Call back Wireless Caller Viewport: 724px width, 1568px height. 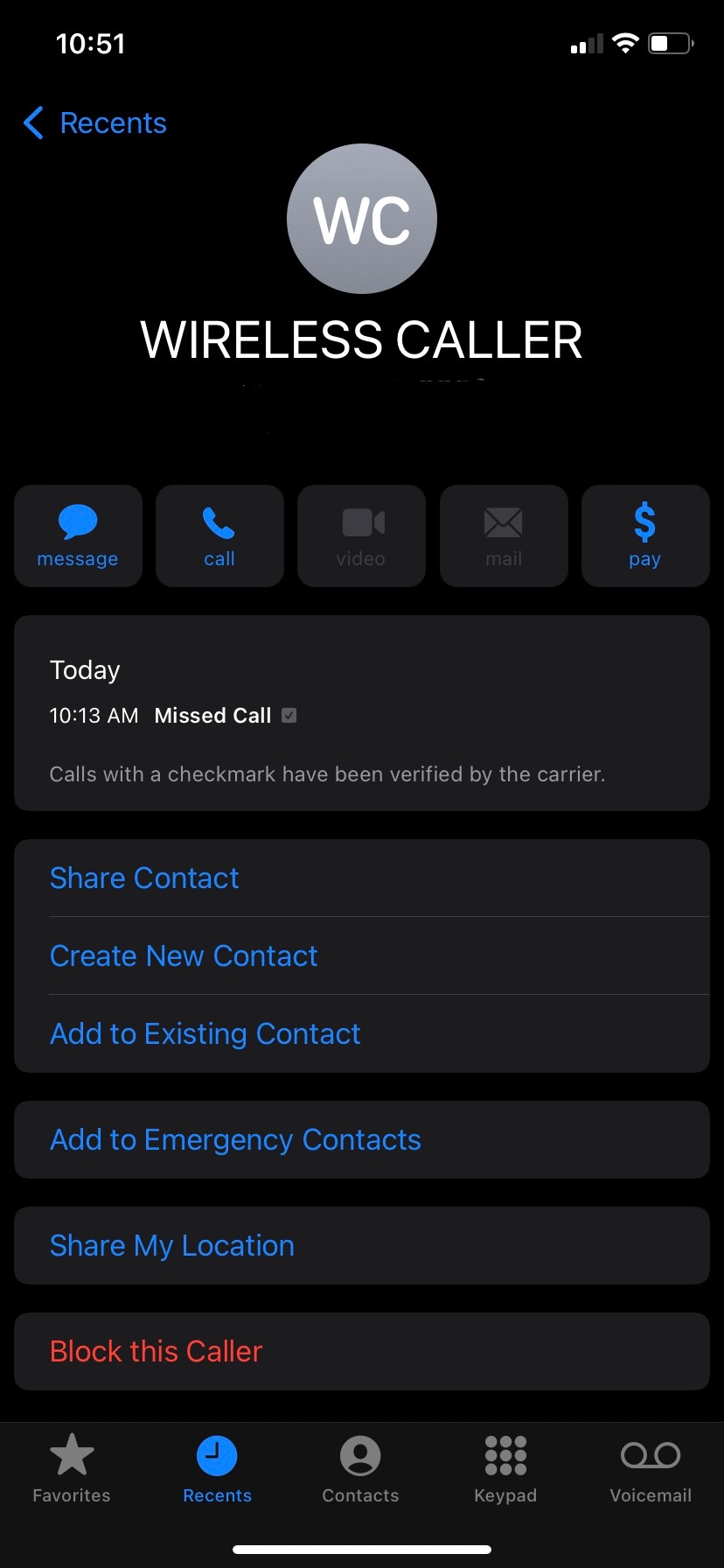[219, 535]
